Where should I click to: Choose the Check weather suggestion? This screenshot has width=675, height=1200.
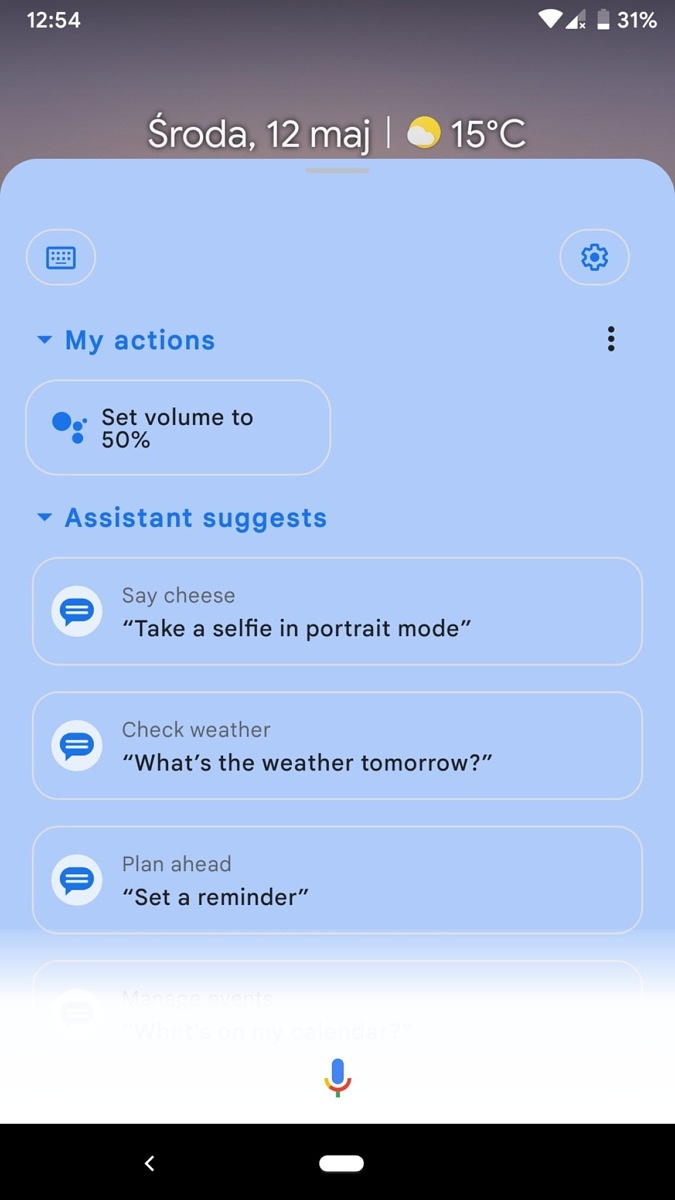[337, 746]
